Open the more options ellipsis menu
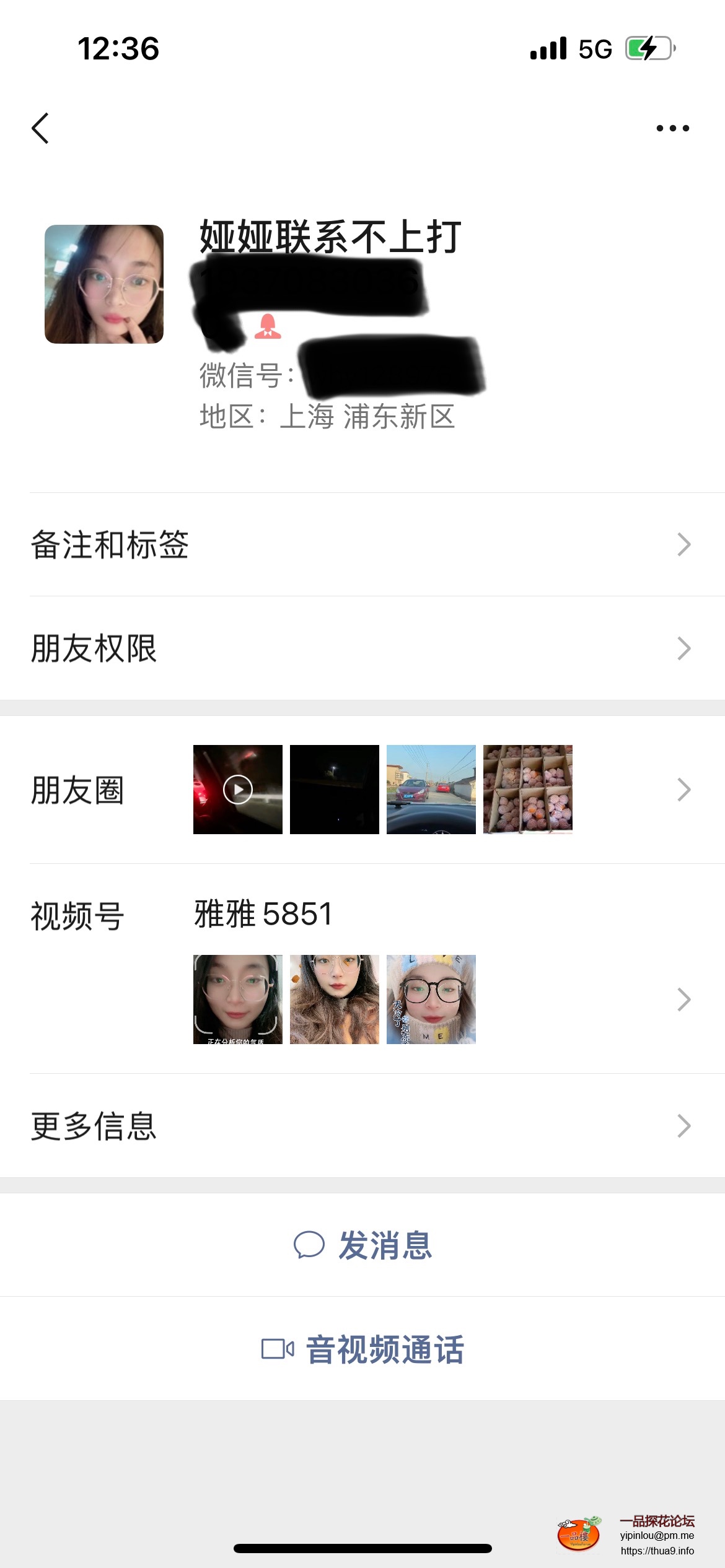Image resolution: width=725 pixels, height=1568 pixels. [x=671, y=127]
